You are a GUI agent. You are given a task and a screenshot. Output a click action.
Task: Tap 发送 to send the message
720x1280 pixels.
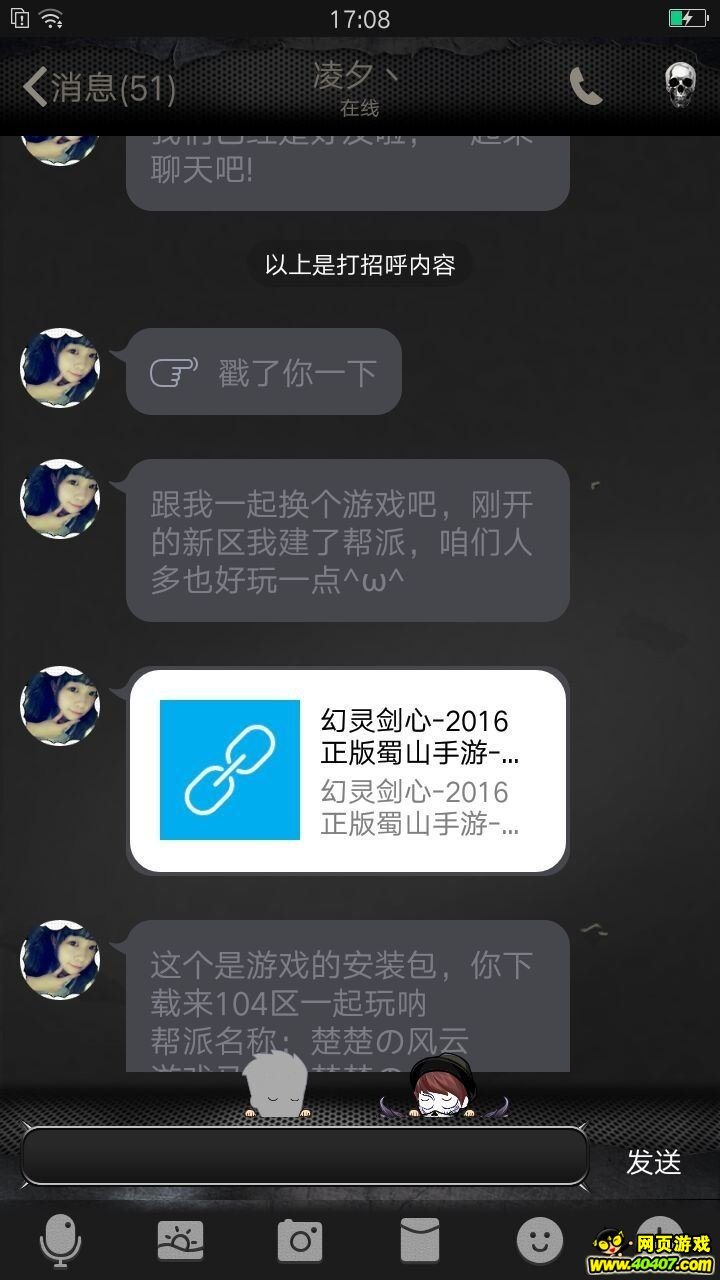654,1161
